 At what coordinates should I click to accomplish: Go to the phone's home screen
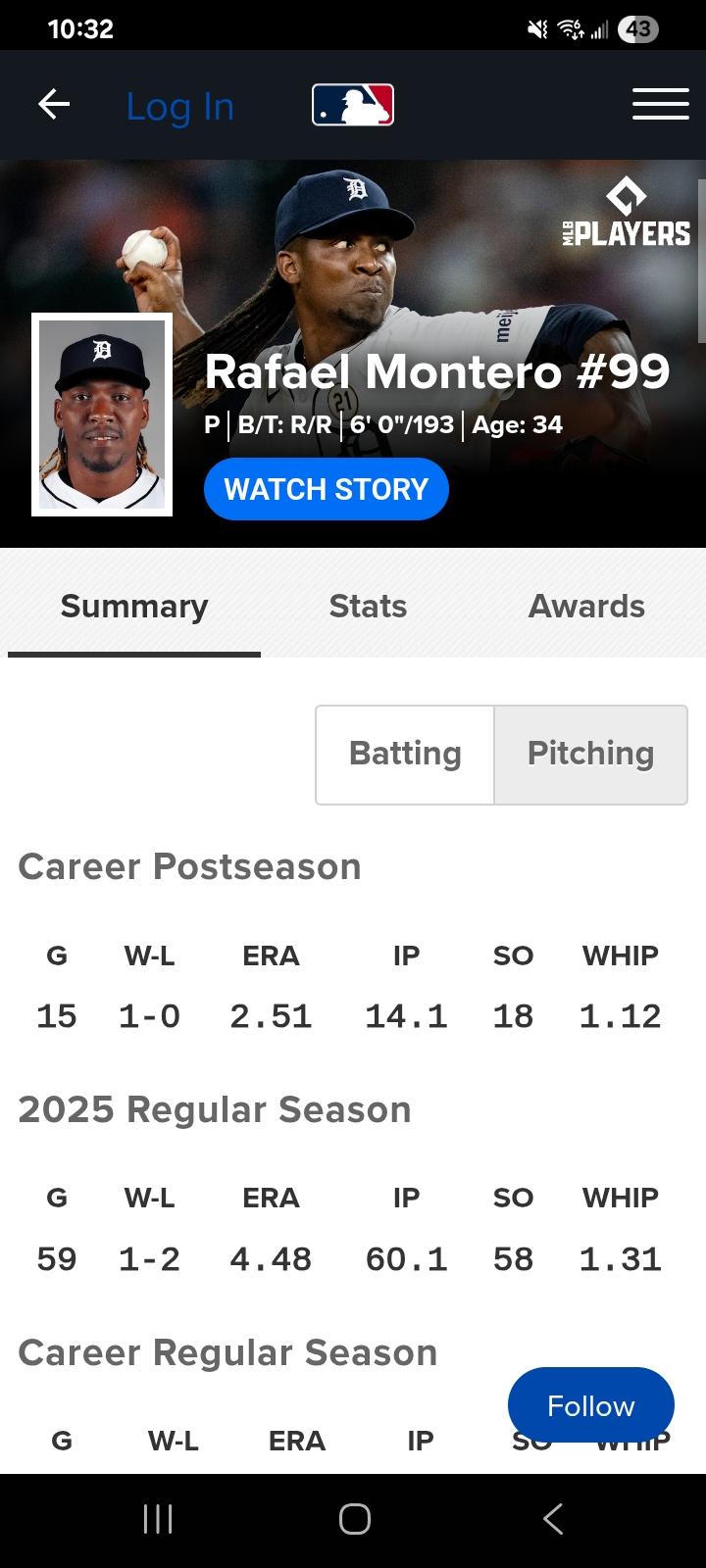354,1519
